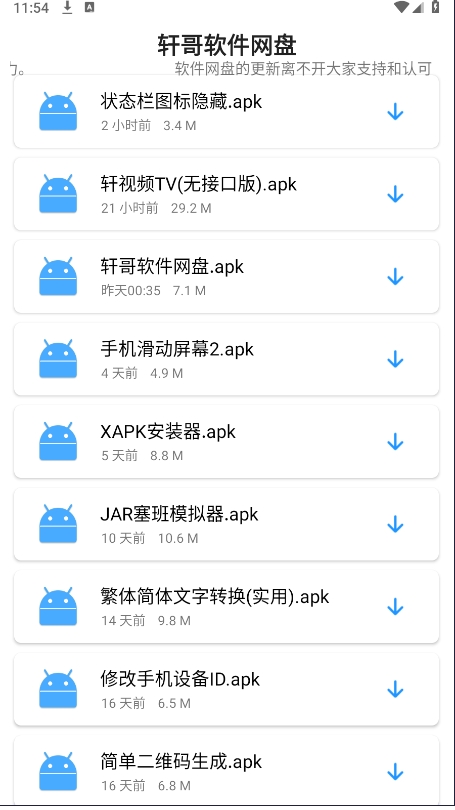455x810 pixels.
Task: Select the JAR塞班模拟器.apk row
Action: [x=226, y=524]
